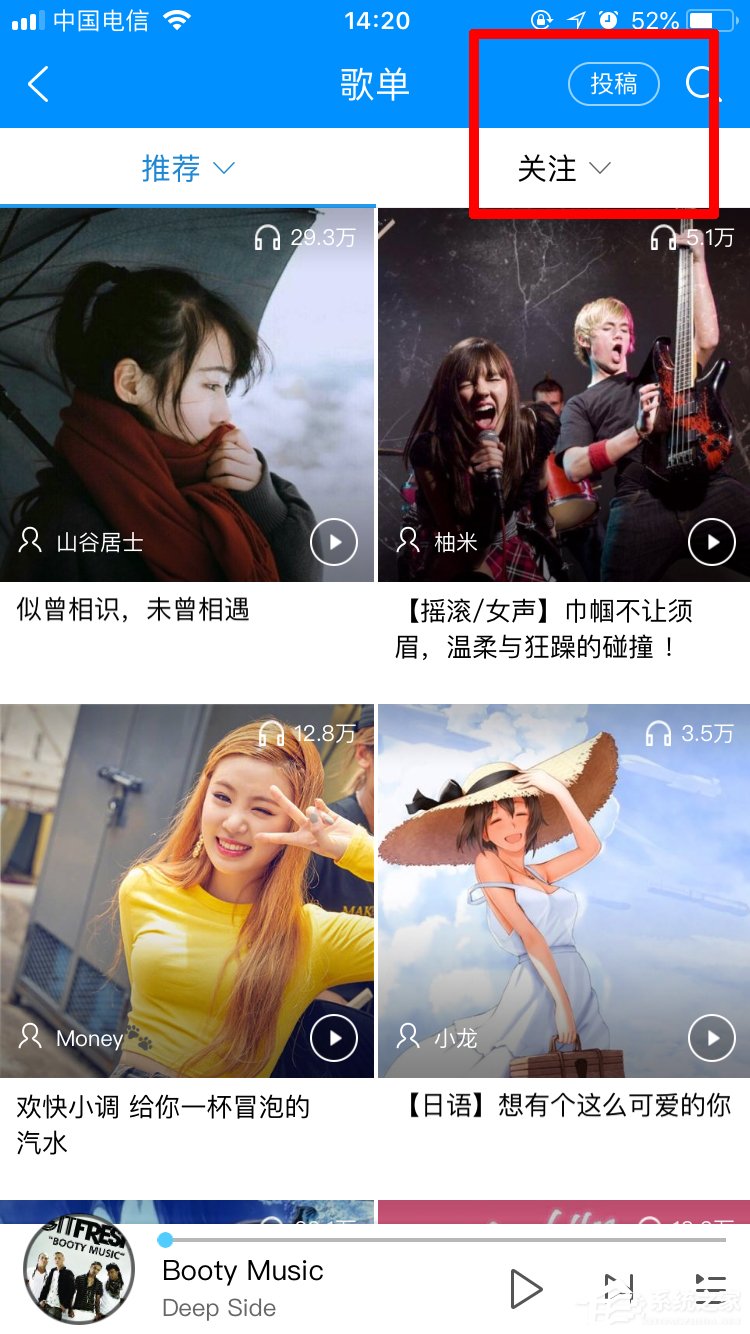Expand the 关注 dropdown chevron
750x1334 pixels.
600,168
